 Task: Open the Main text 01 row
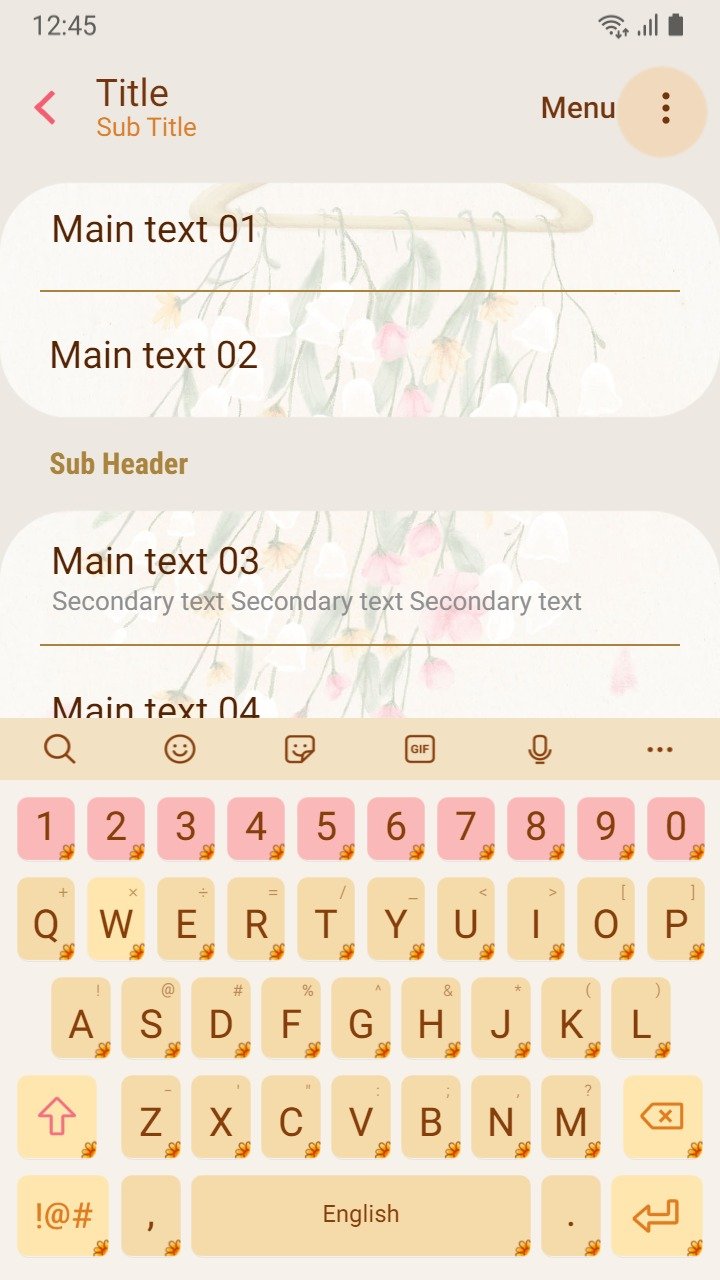tap(360, 230)
